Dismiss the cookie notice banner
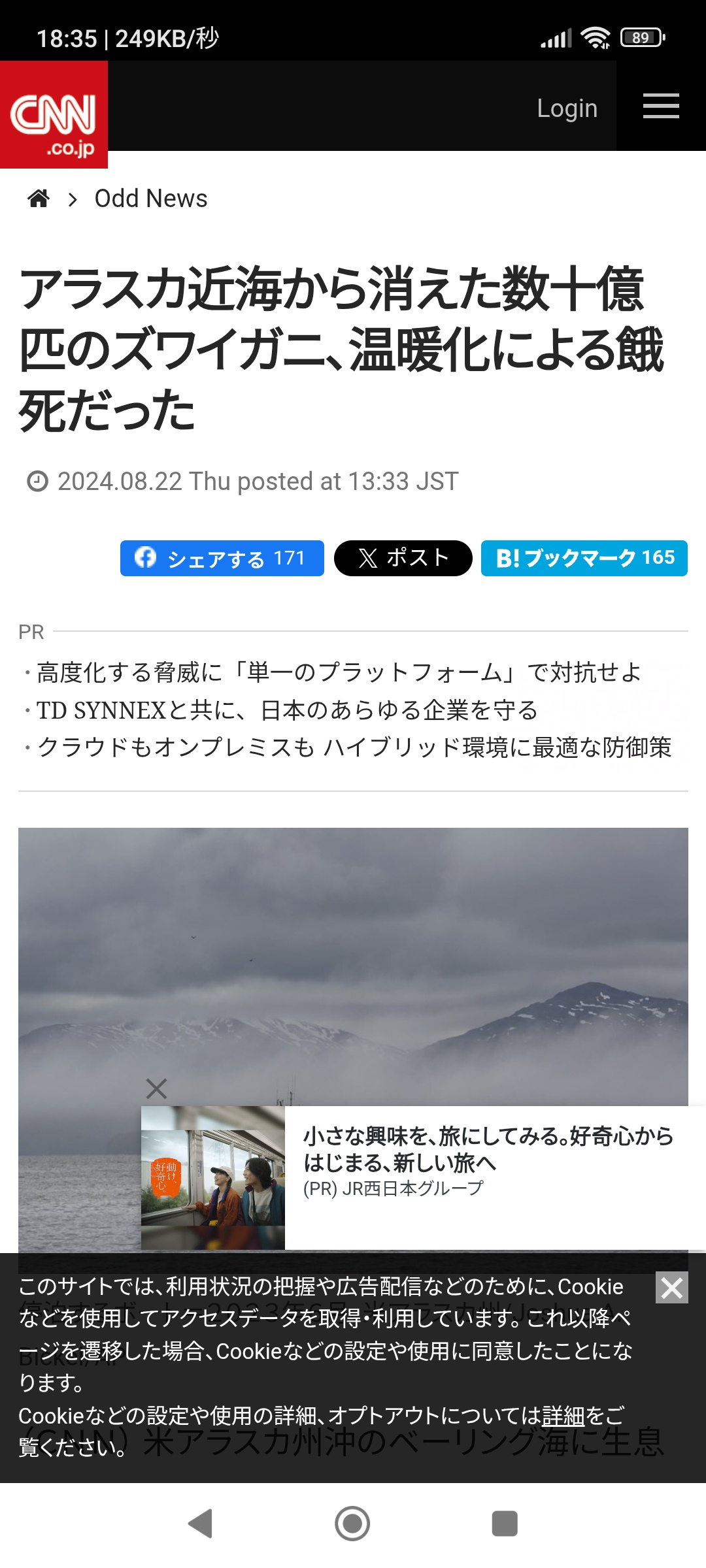The height and width of the screenshot is (1568, 706). (x=671, y=1288)
